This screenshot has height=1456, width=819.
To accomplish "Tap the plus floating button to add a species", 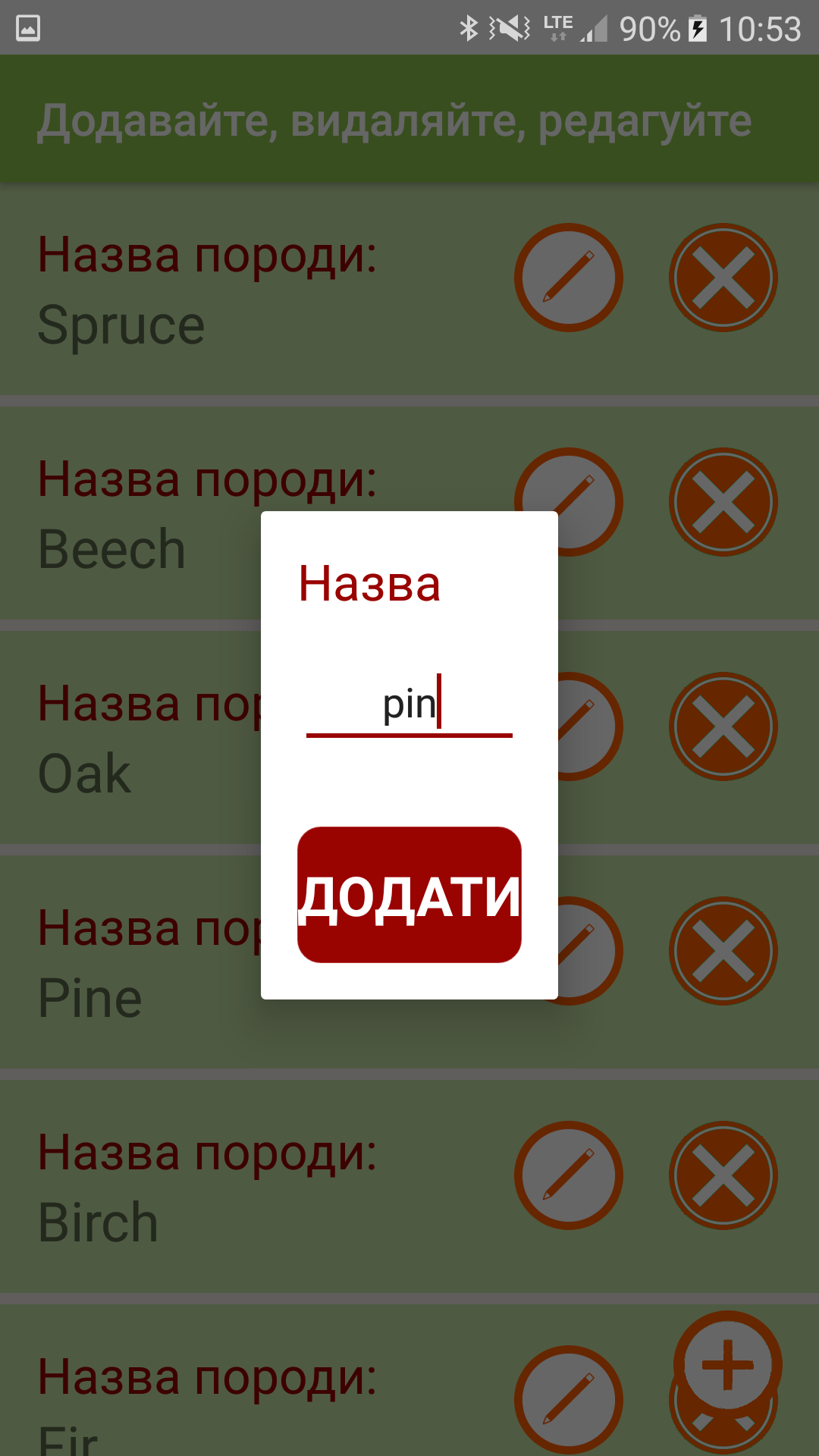I will (x=728, y=1363).
